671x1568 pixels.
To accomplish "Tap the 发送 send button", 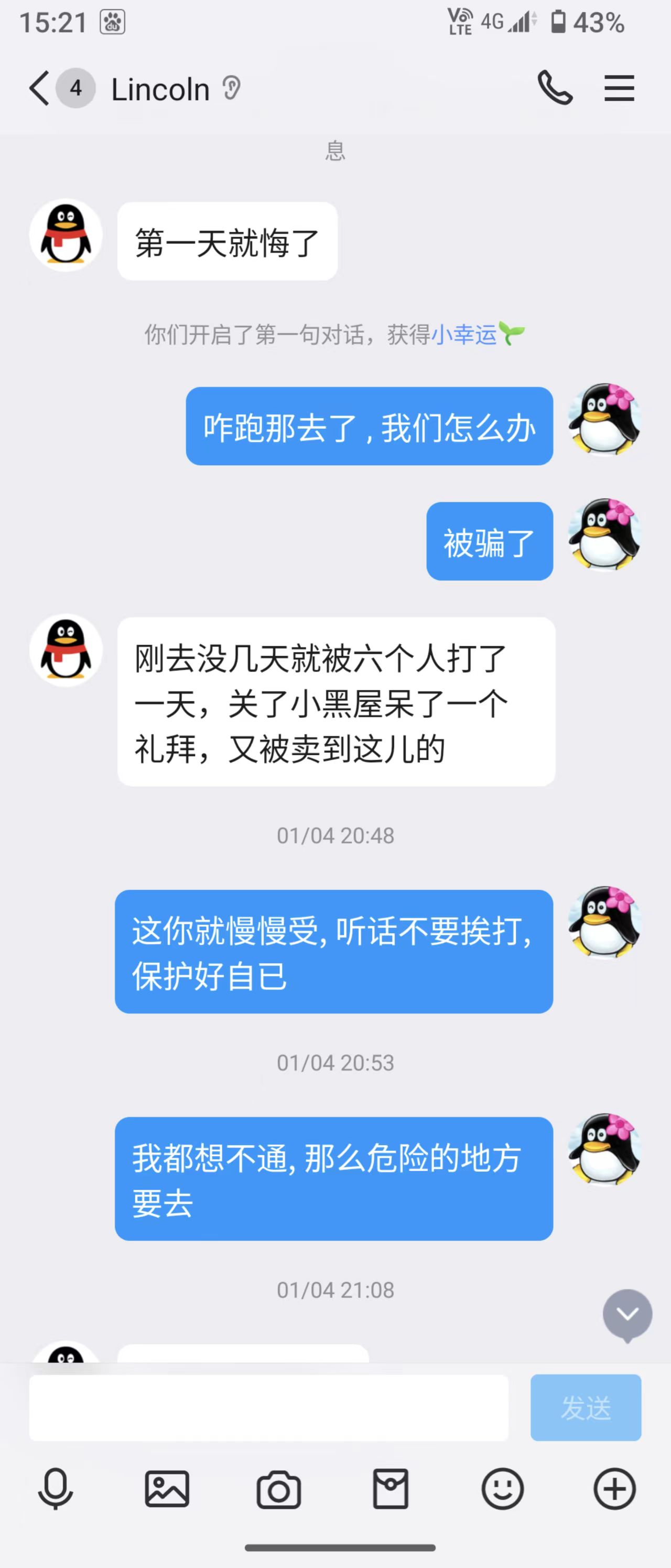I will click(585, 1407).
